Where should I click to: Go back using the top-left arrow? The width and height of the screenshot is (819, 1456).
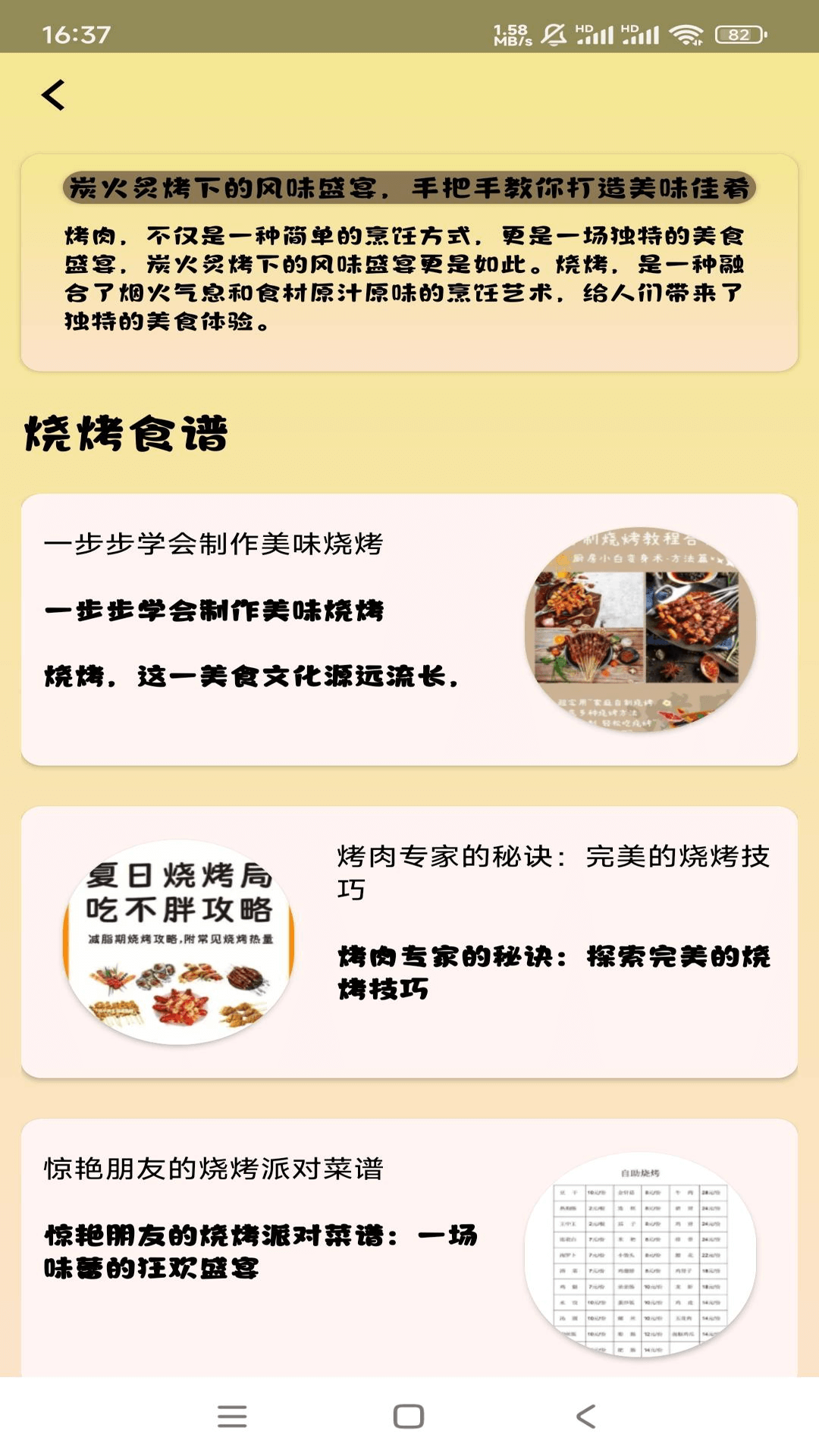[x=53, y=96]
